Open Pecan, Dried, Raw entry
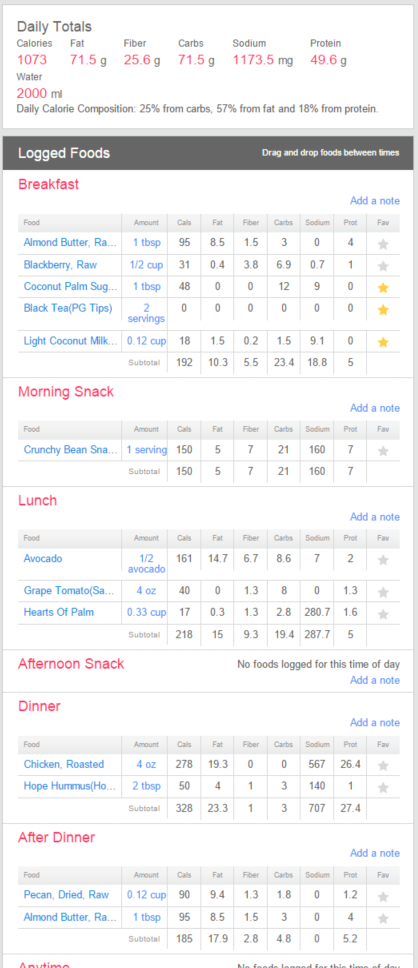 tap(66, 895)
